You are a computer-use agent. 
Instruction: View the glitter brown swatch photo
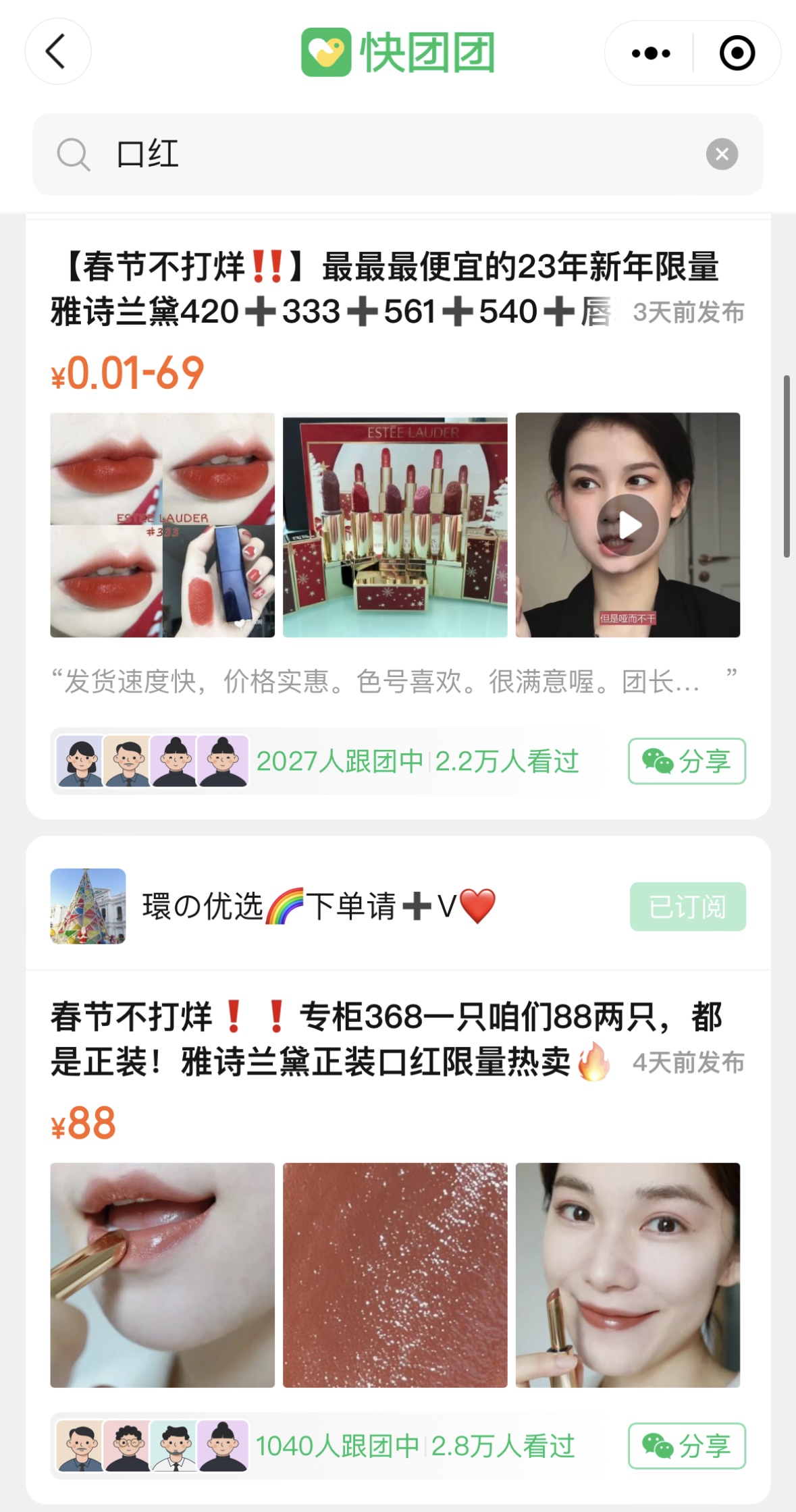coord(395,1275)
